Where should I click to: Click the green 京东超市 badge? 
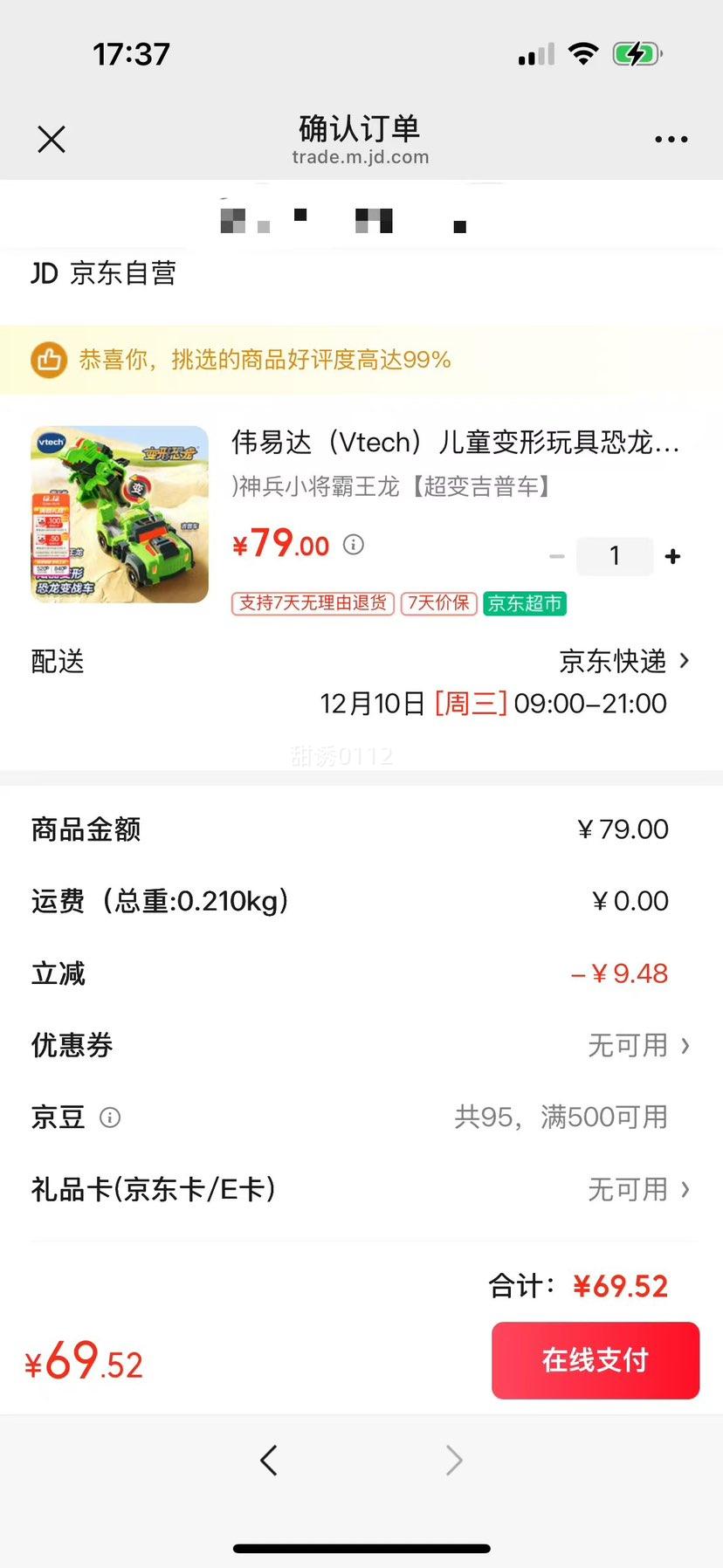(x=524, y=603)
